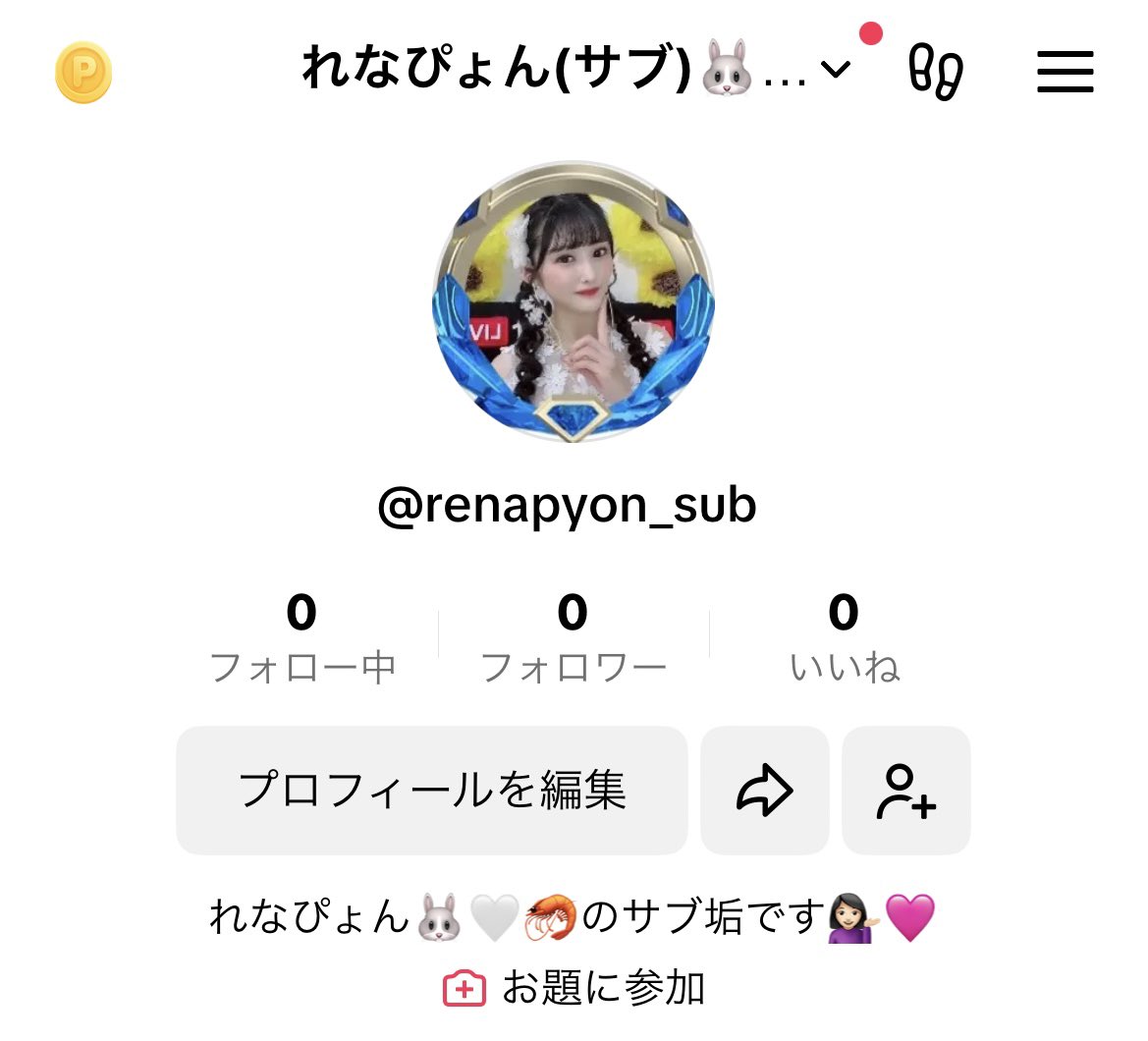Open the hamburger menu

point(1066,72)
